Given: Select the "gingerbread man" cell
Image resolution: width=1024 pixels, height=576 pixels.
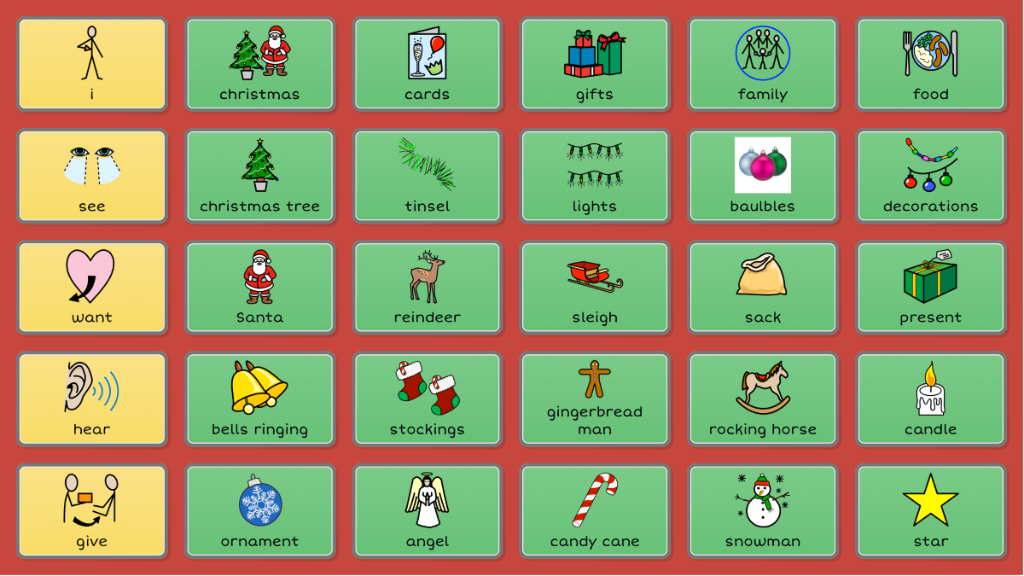Looking at the screenshot, I should (595, 400).
